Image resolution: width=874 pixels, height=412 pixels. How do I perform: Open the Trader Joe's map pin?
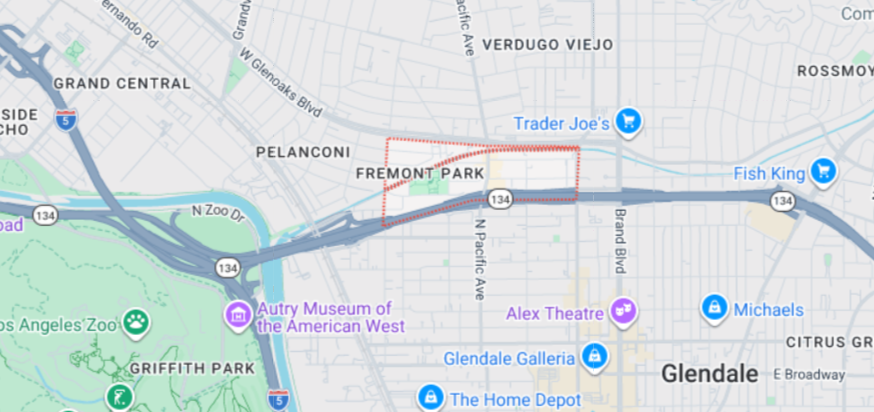628,122
